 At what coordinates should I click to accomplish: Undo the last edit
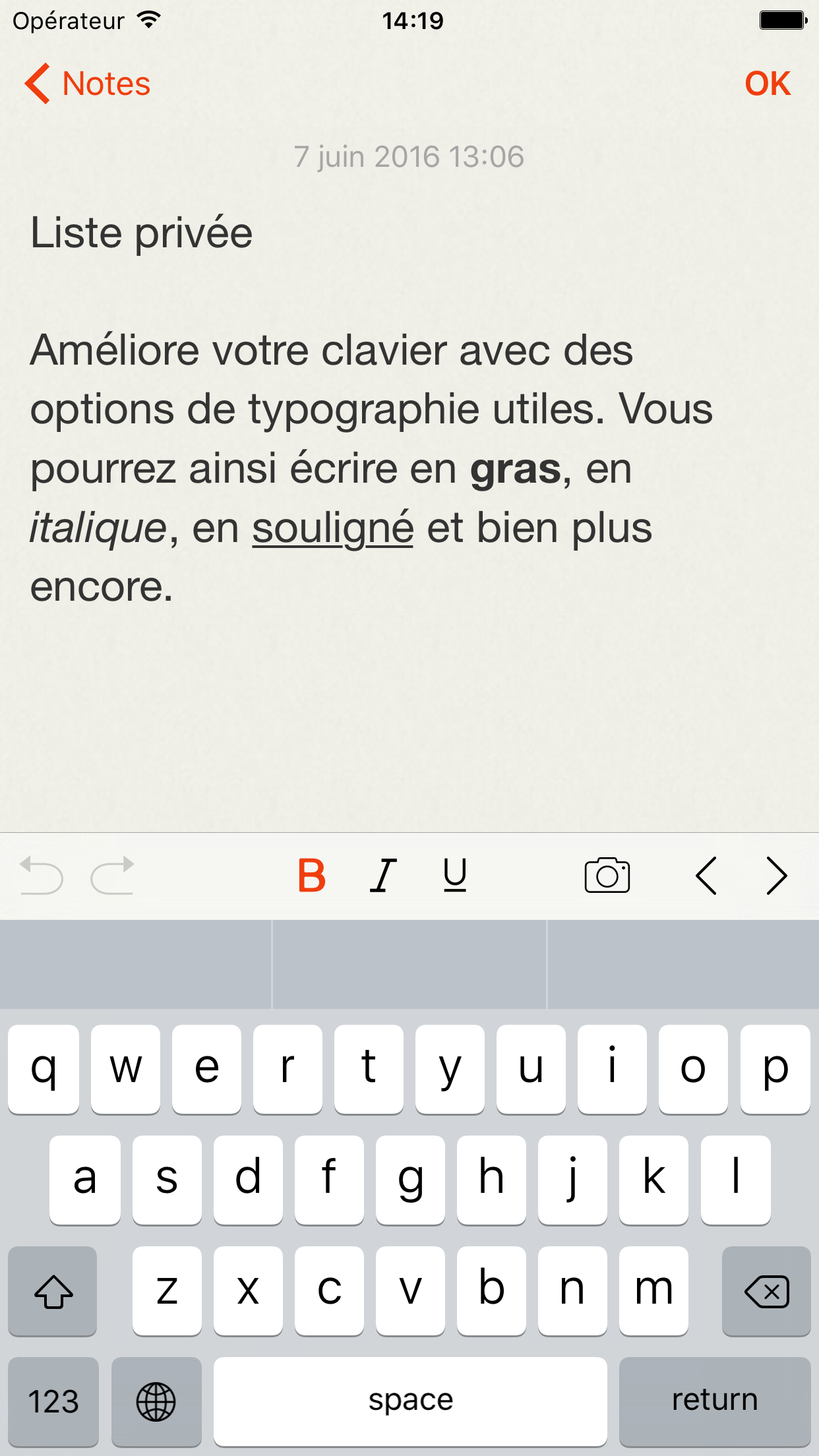42,876
